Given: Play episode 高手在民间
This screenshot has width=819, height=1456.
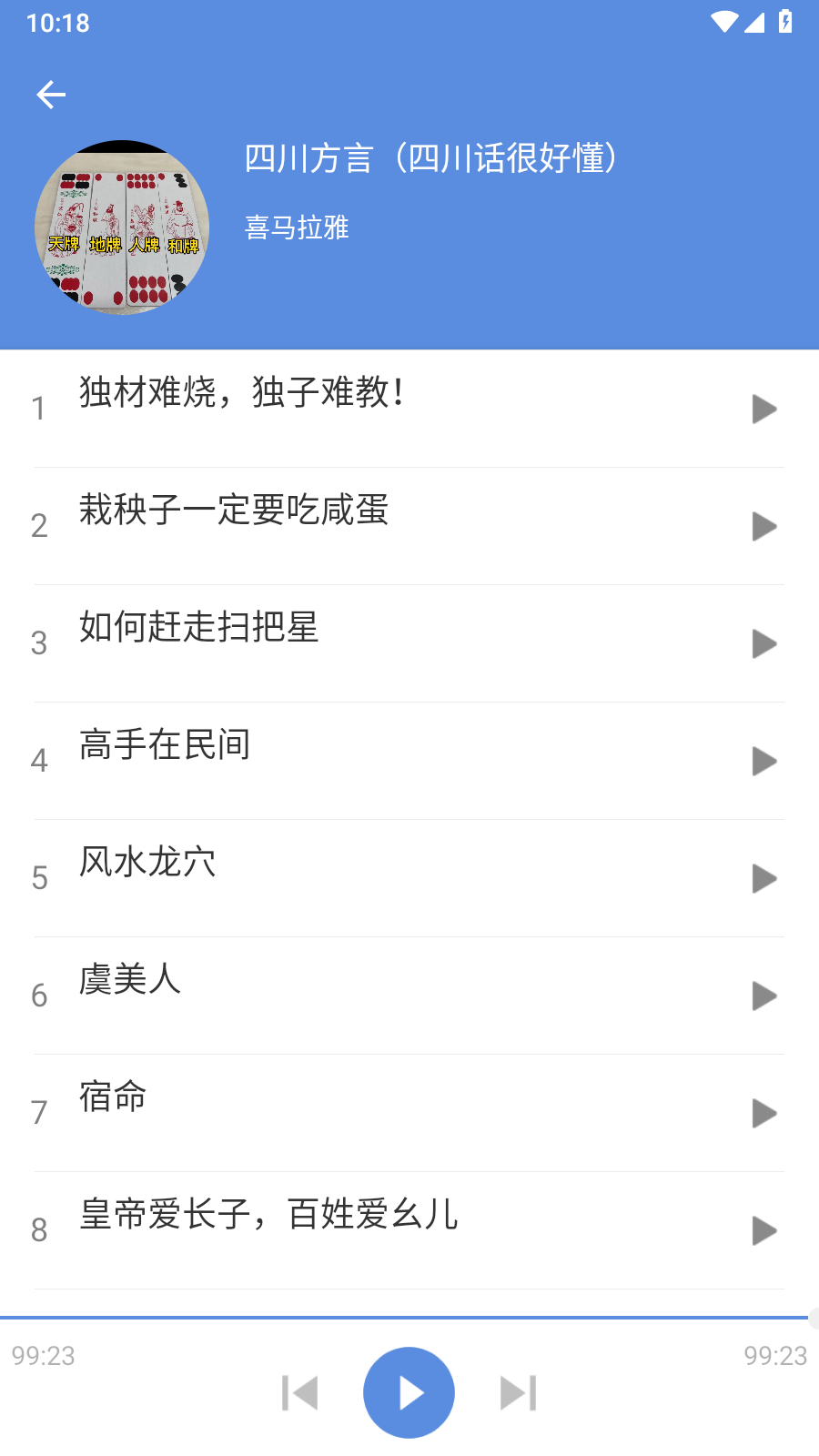Looking at the screenshot, I should coord(764,761).
